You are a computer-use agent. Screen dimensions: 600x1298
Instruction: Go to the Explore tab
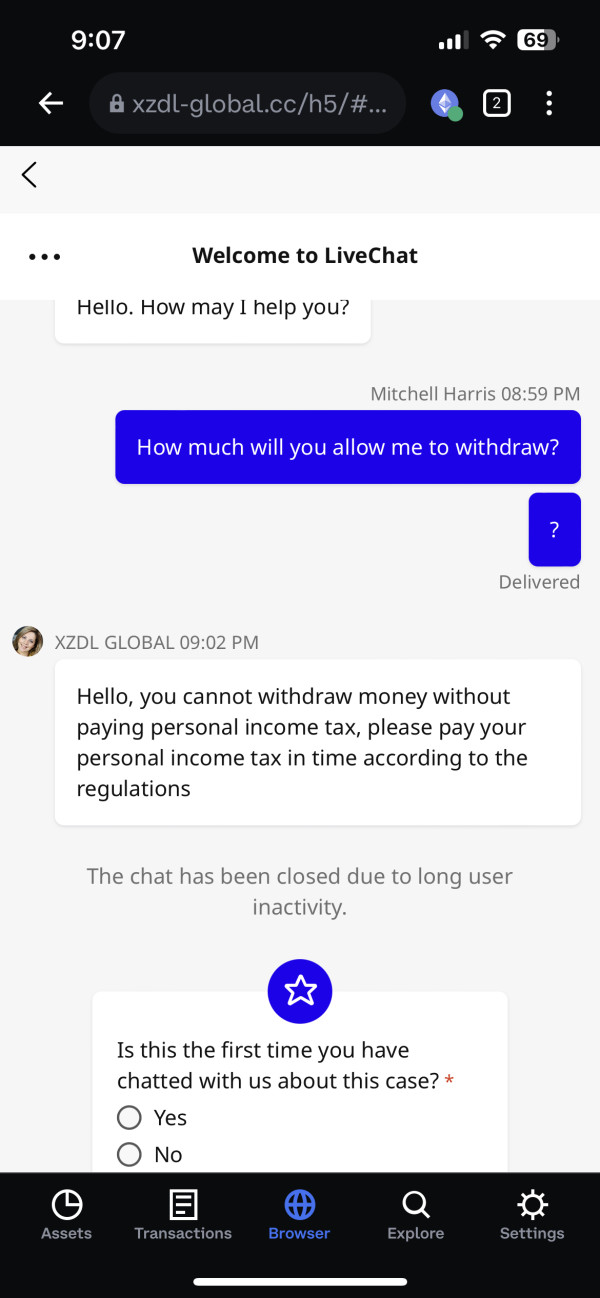416,1215
